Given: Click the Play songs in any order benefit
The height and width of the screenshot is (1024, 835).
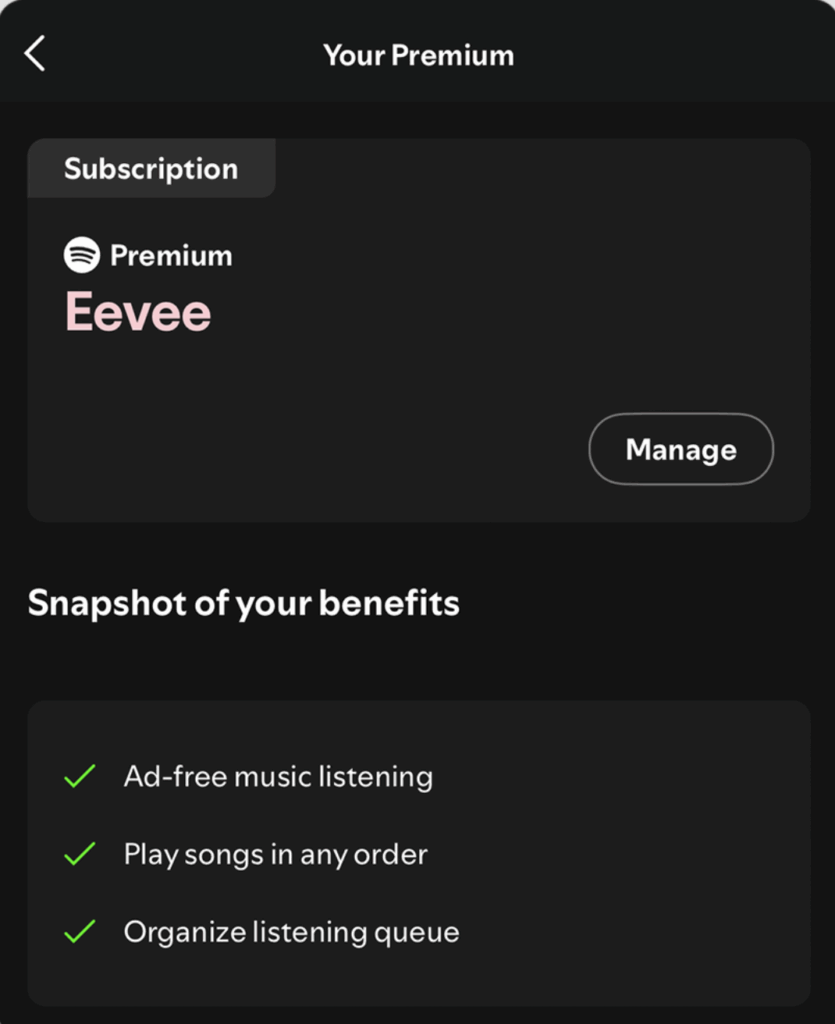Looking at the screenshot, I should pyautogui.click(x=275, y=854).
